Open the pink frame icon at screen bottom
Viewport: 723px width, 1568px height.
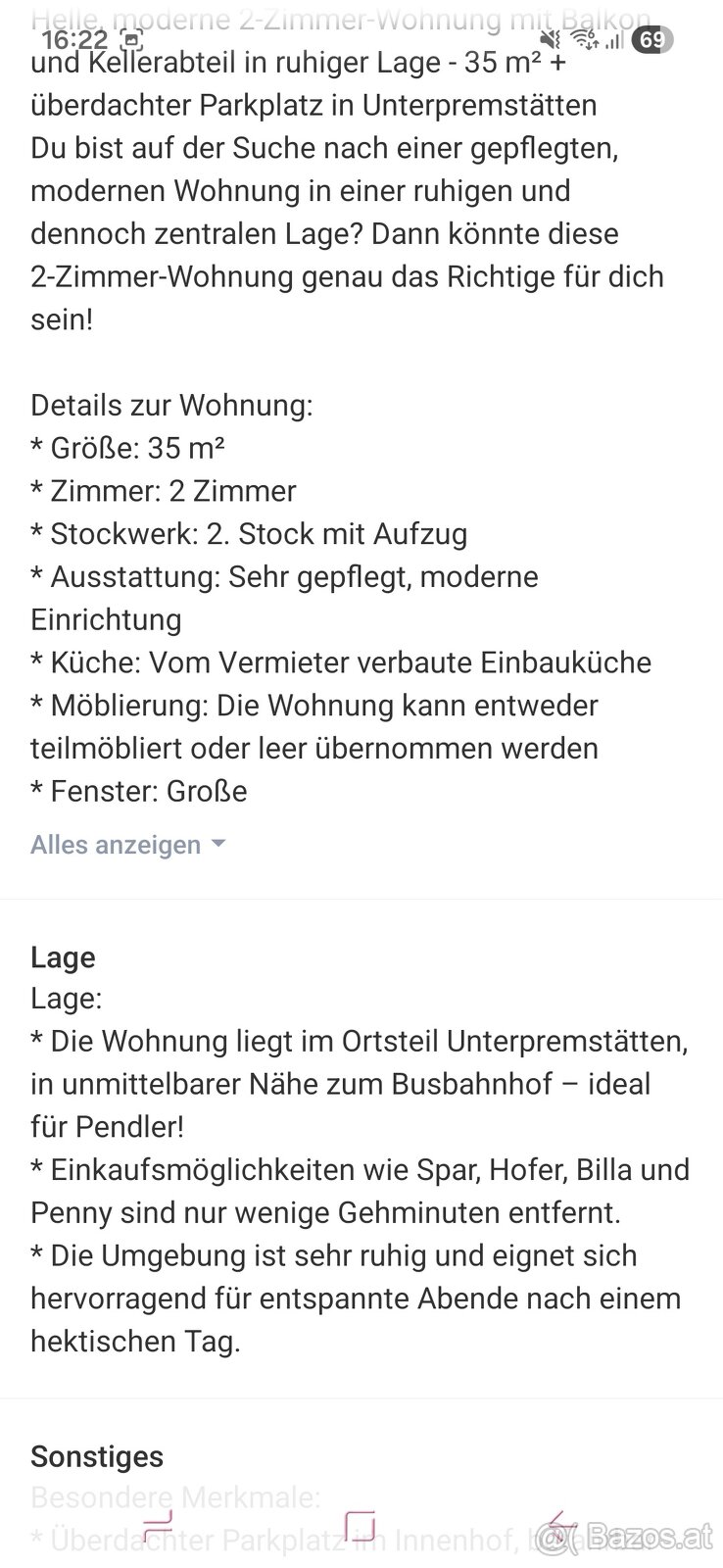[x=360, y=1525]
